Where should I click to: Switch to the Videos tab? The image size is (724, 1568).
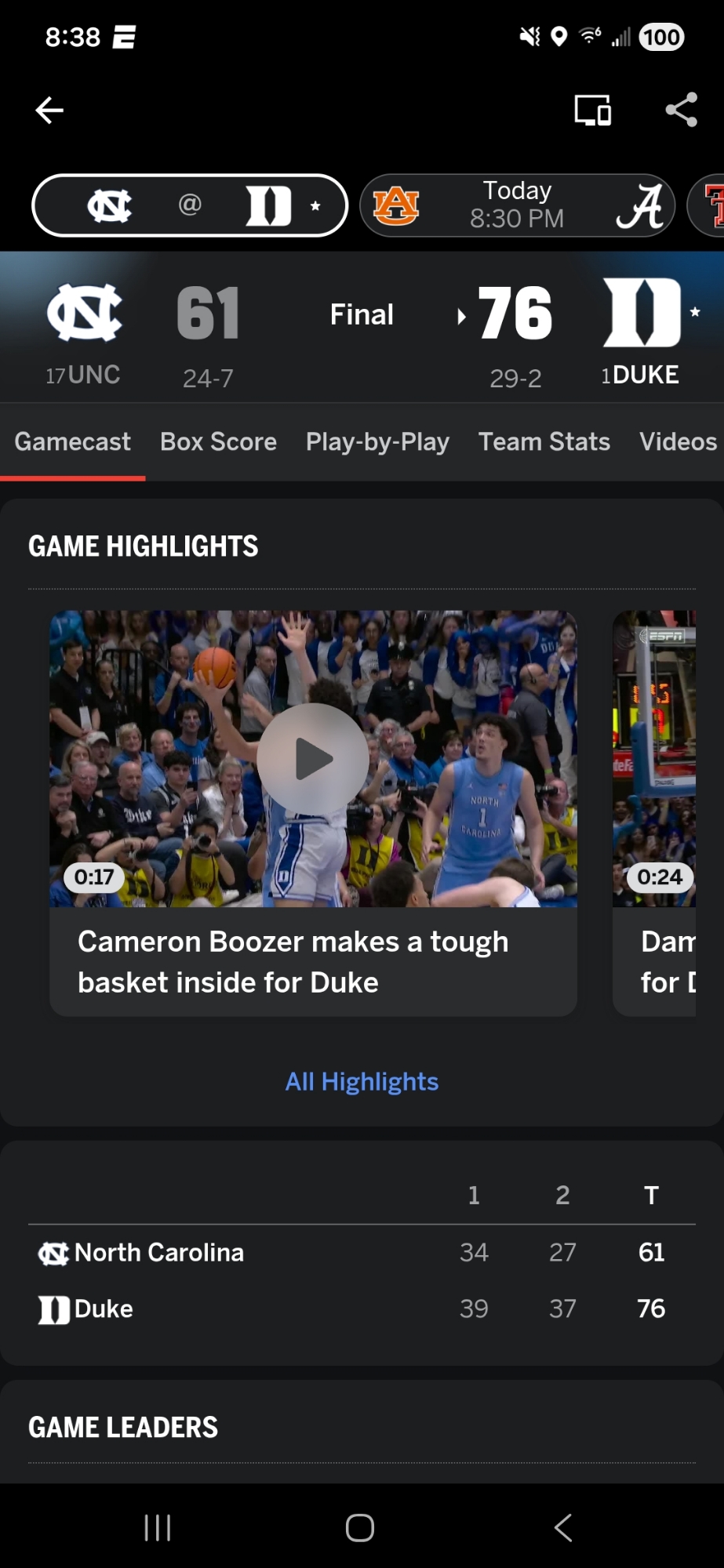pyautogui.click(x=678, y=441)
